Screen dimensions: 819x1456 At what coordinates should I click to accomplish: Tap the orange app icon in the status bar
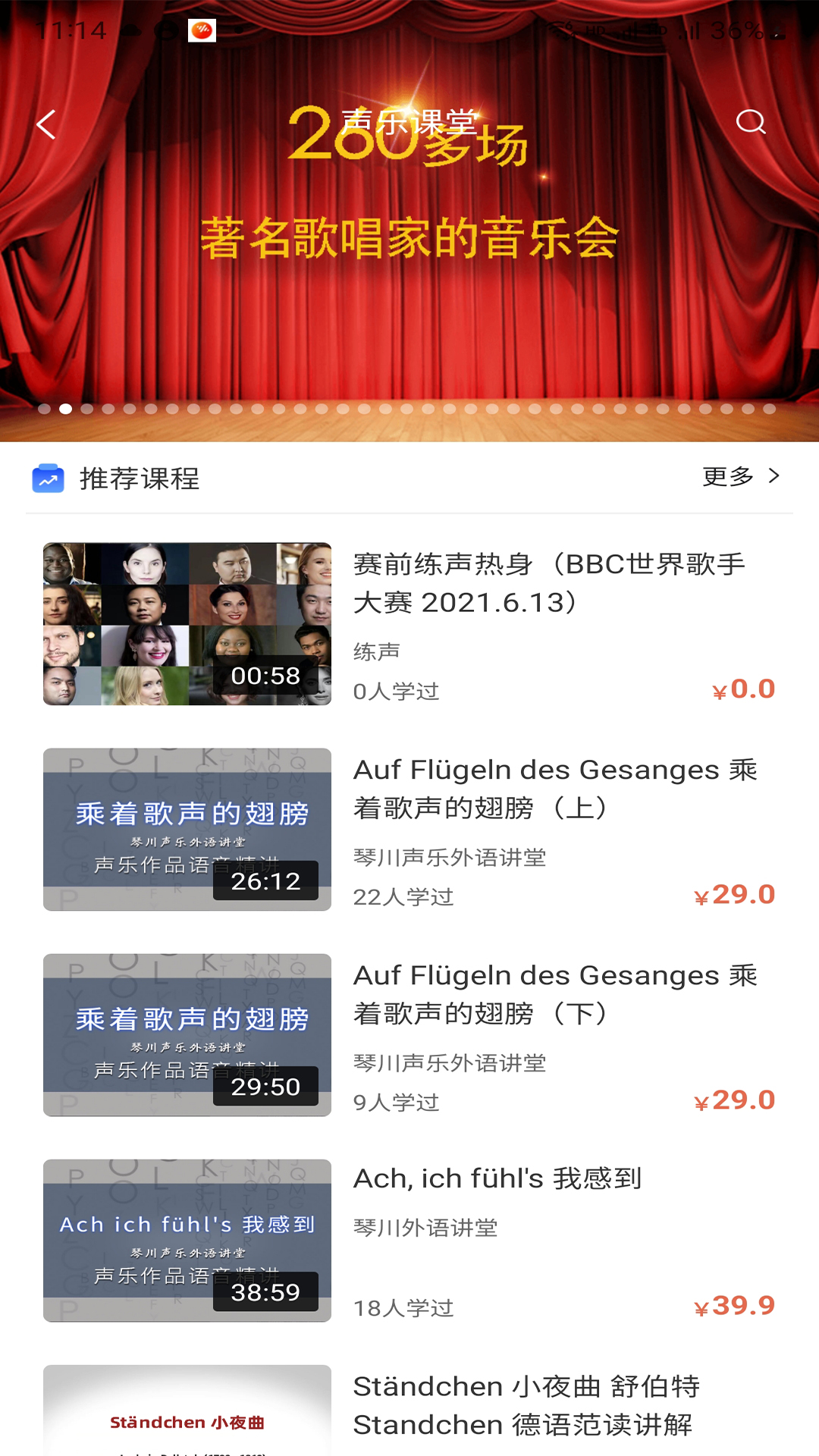201,31
